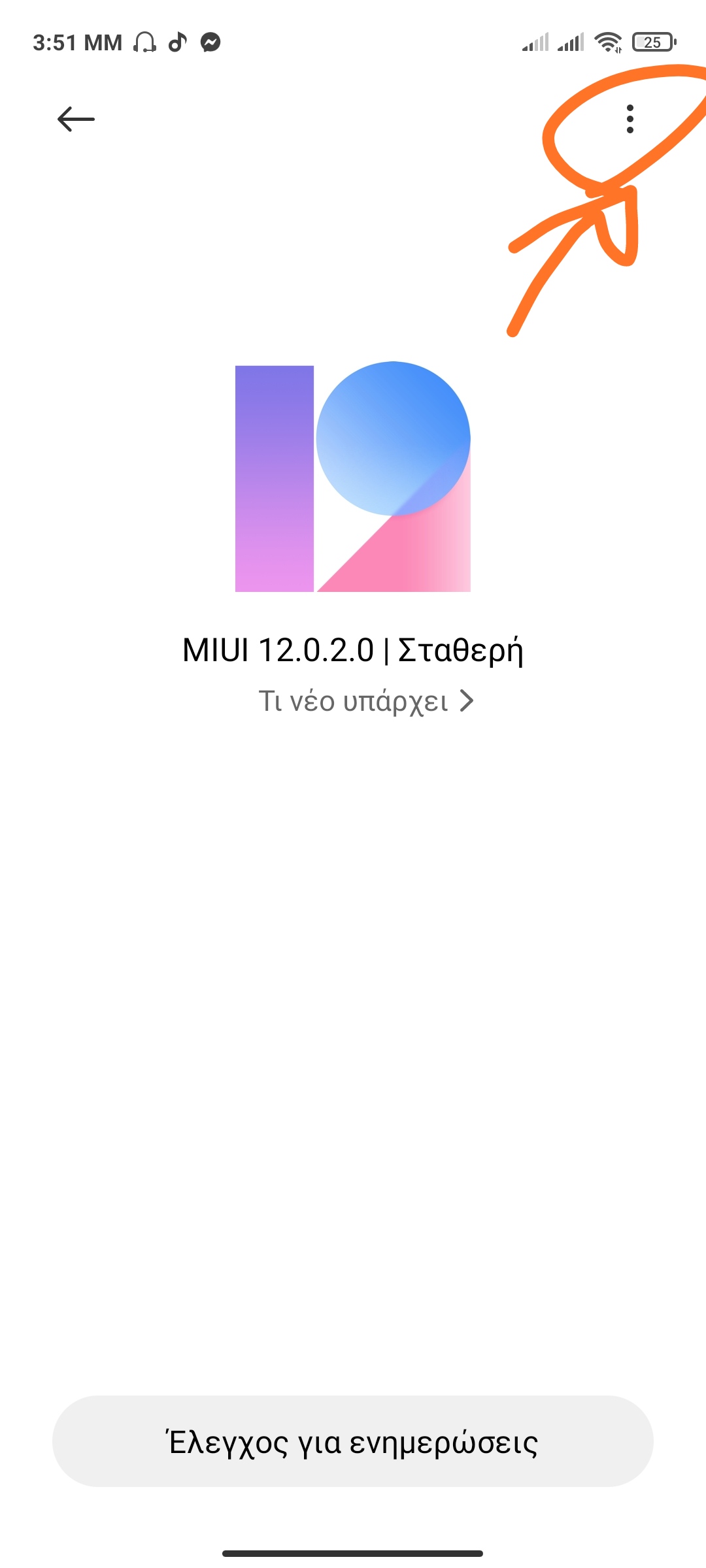Image resolution: width=706 pixels, height=1568 pixels.
Task: Open the three-dot overflow menu
Action: click(630, 119)
